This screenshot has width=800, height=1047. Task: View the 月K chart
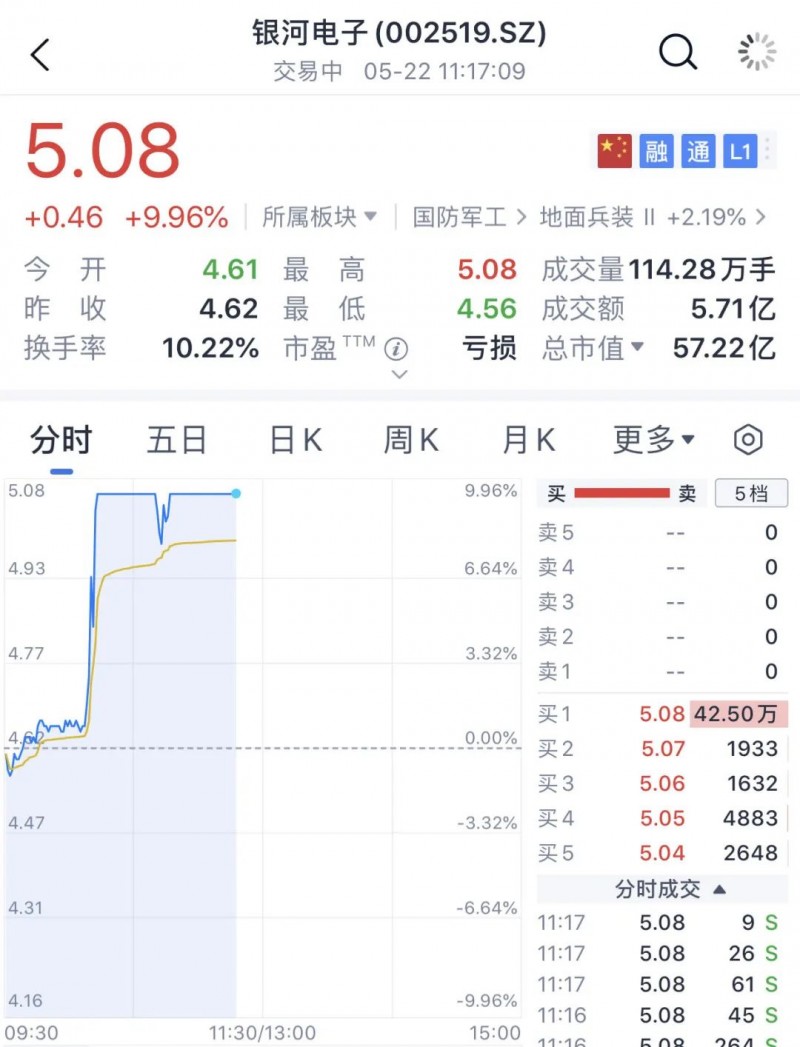(x=528, y=440)
